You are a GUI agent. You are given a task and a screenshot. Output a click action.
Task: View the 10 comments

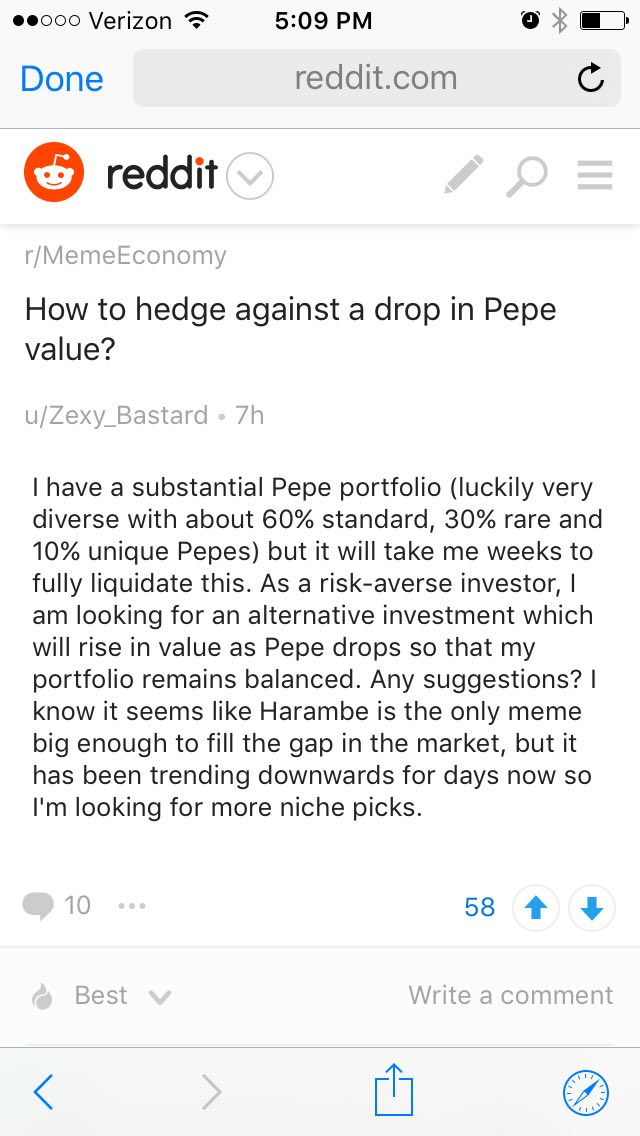57,906
